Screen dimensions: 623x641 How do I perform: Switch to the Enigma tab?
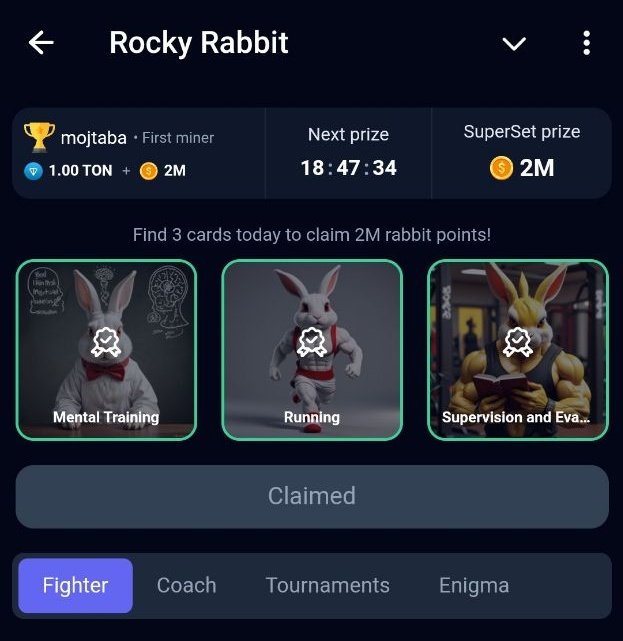pyautogui.click(x=474, y=586)
